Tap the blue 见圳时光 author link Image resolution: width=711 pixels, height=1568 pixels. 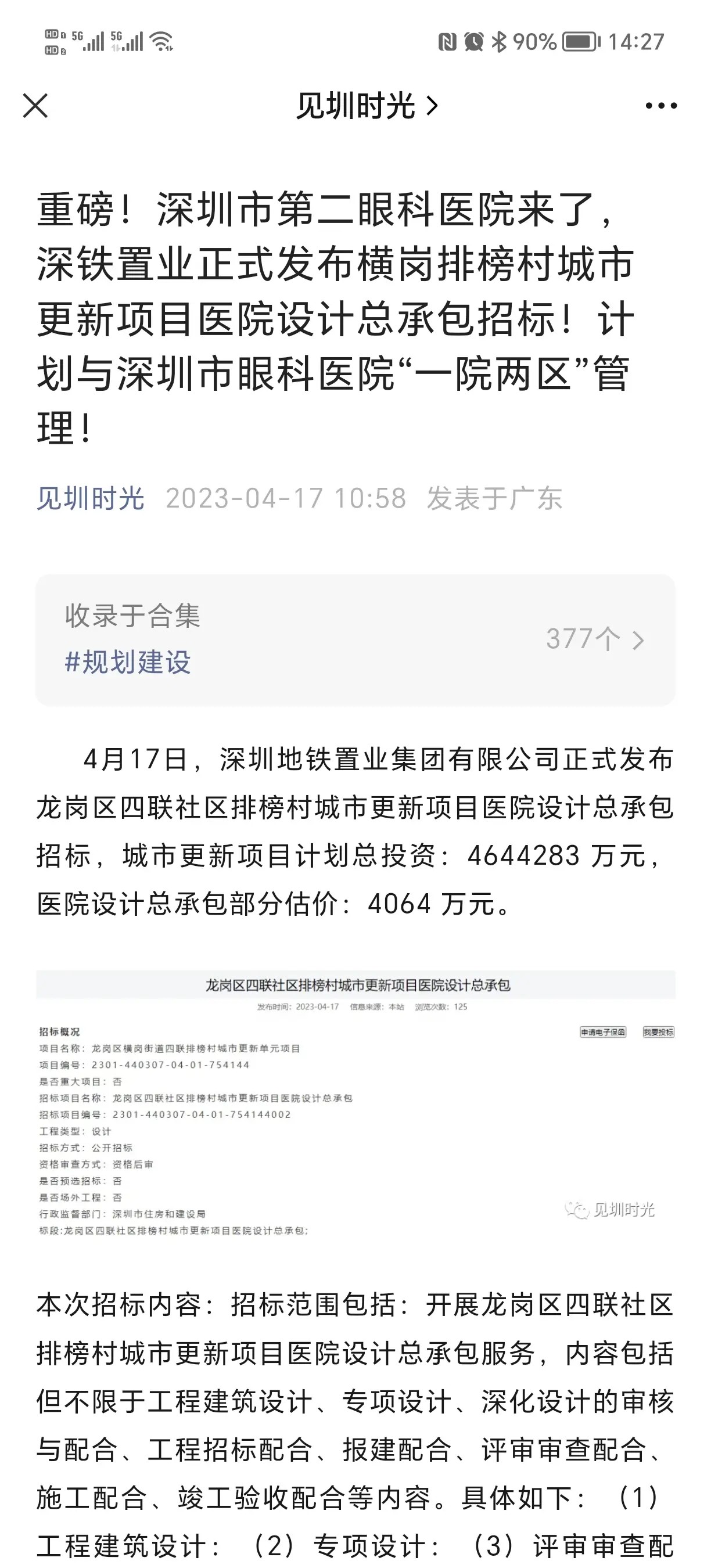point(90,498)
